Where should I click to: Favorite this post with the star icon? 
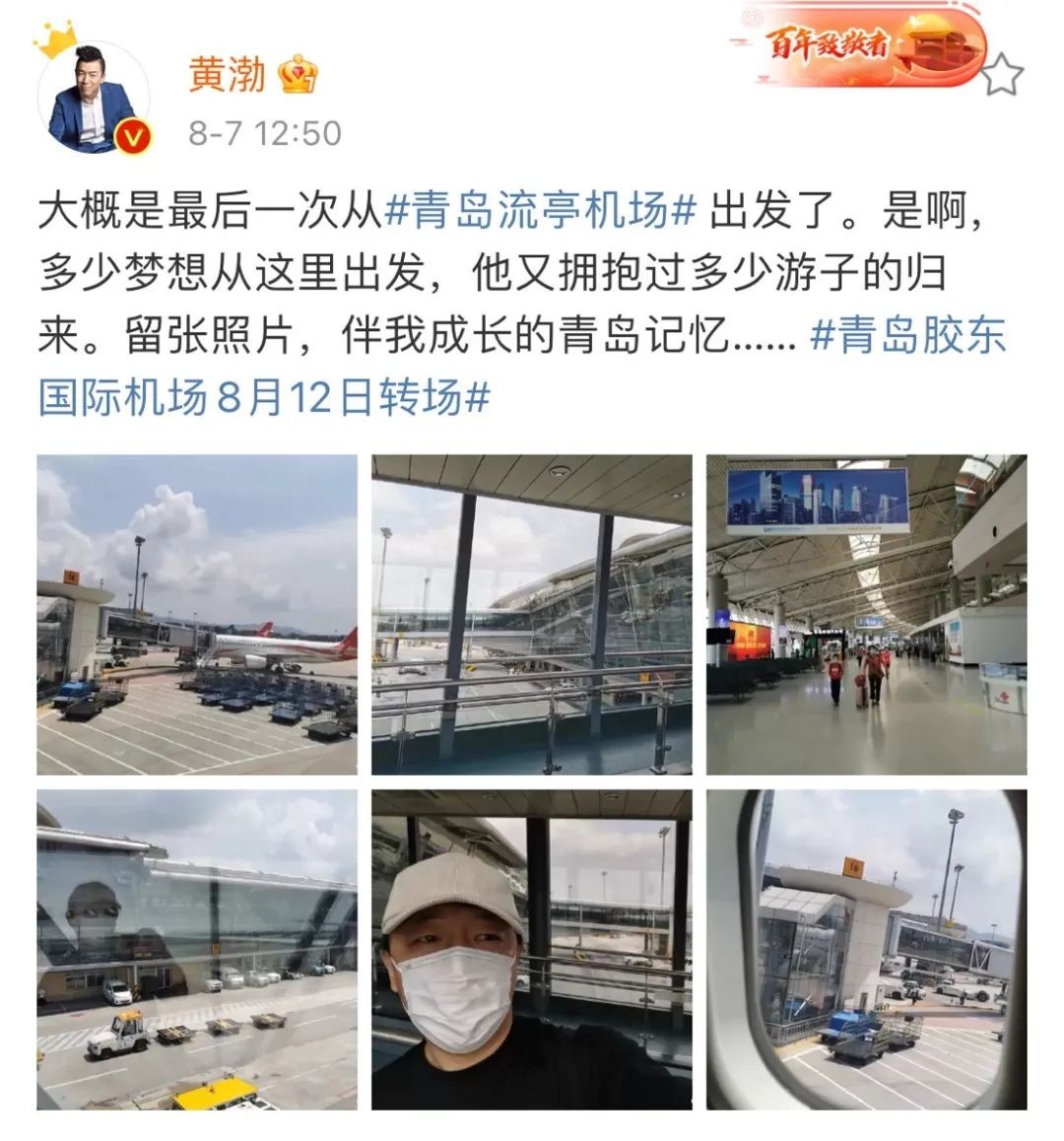coord(1002,74)
